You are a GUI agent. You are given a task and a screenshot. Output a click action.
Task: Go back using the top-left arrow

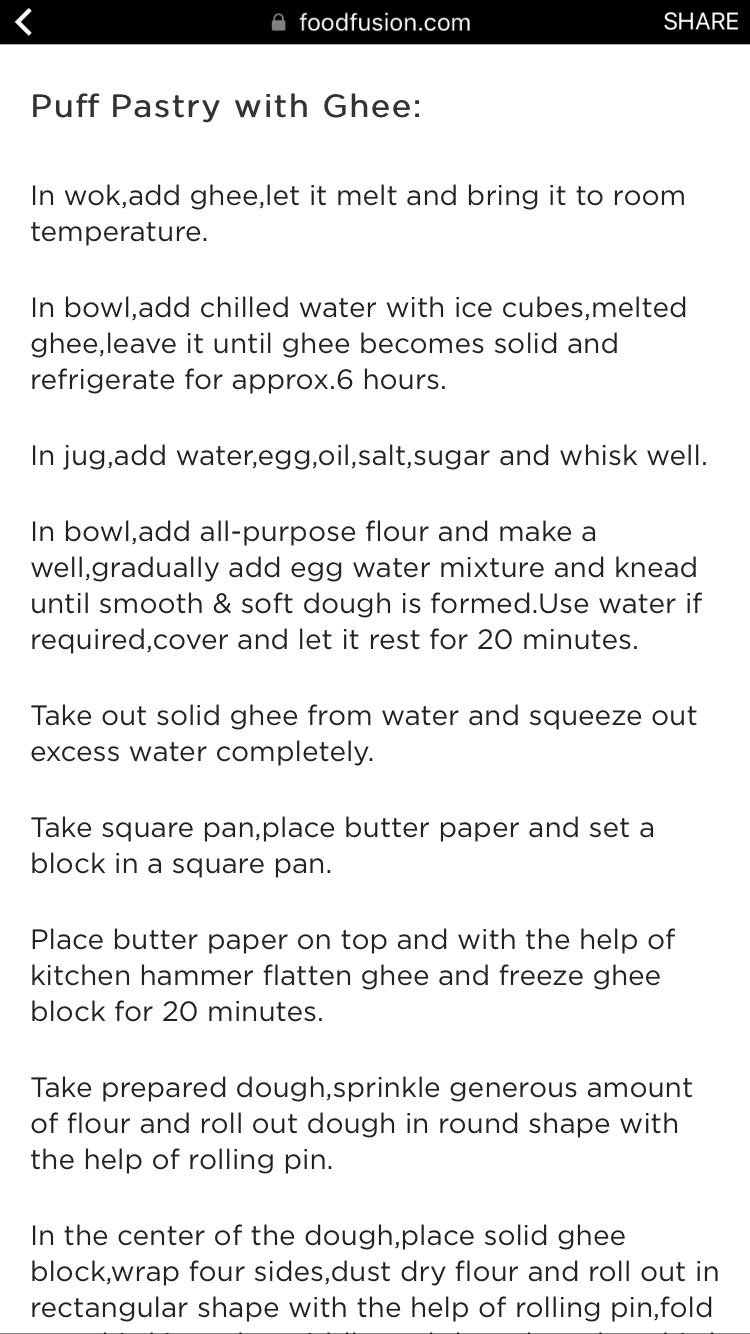point(24,21)
